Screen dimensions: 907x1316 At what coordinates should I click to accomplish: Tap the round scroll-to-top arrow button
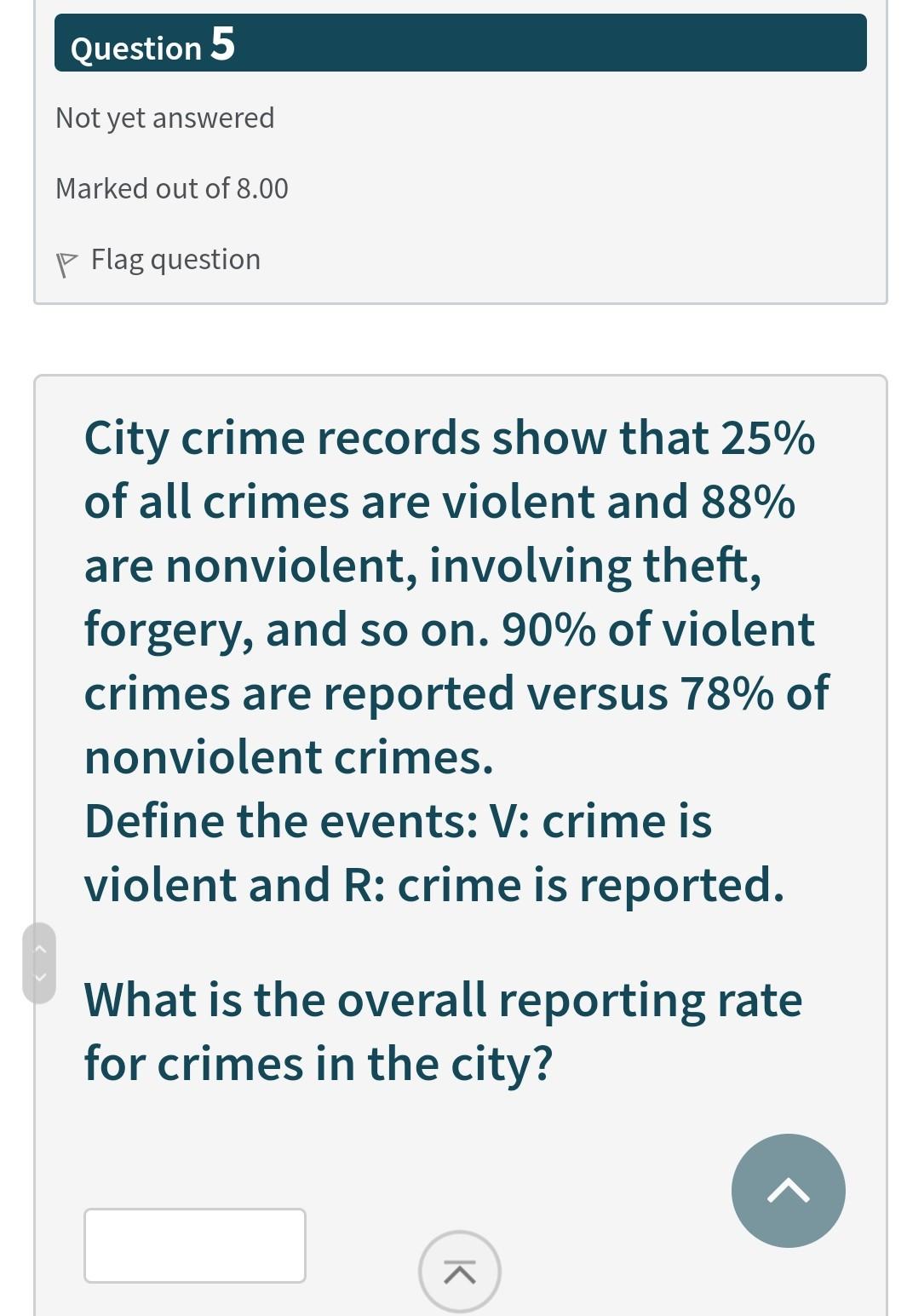(x=788, y=1190)
